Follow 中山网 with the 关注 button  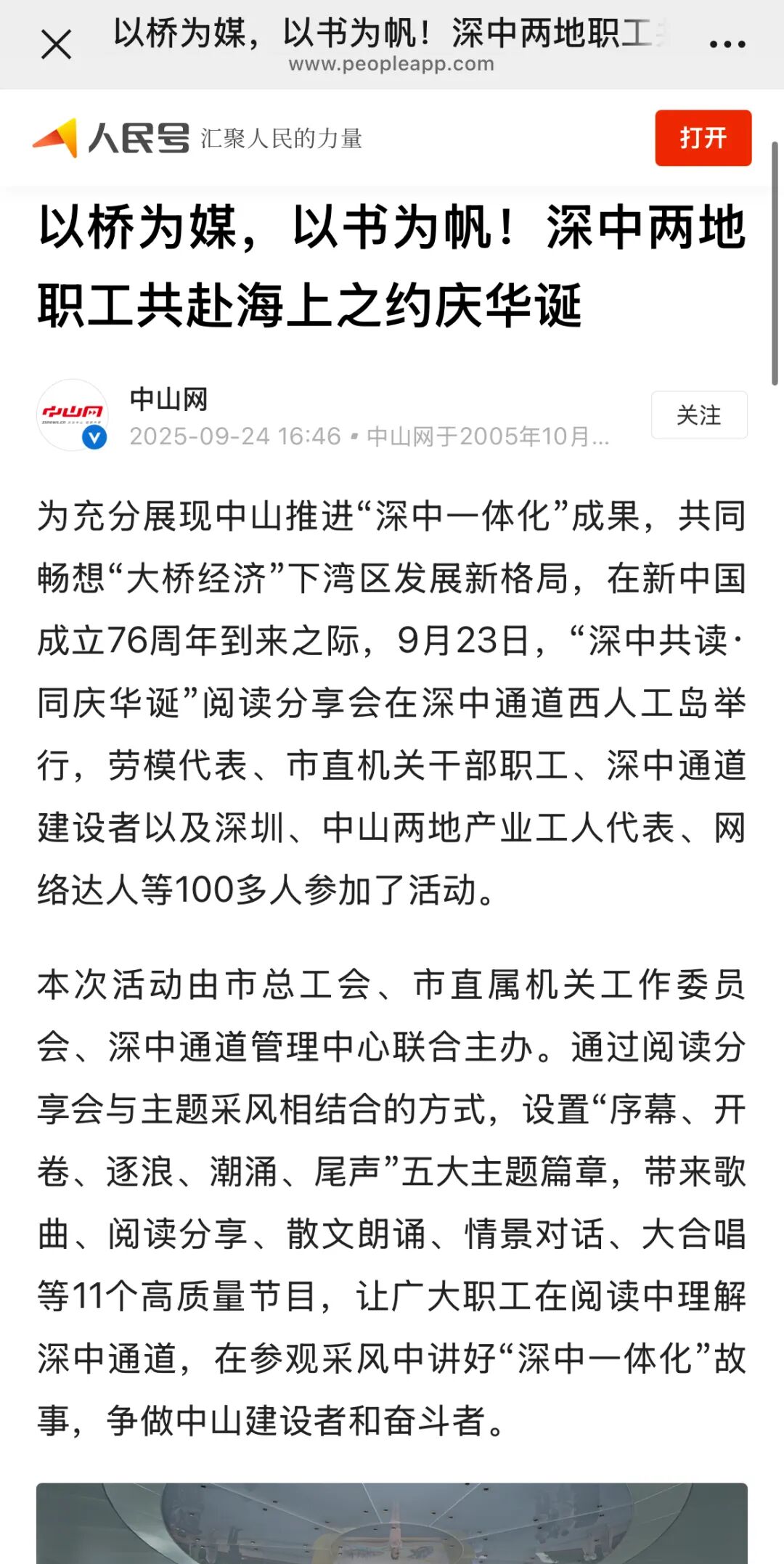click(x=699, y=415)
